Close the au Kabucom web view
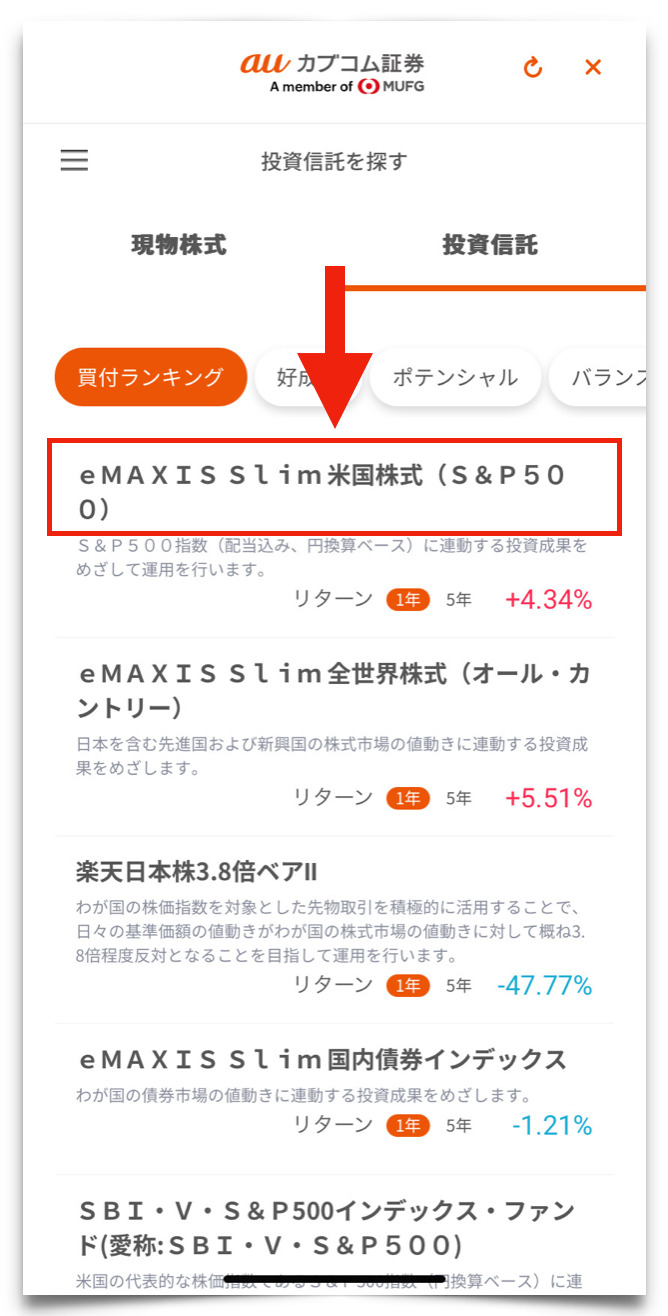Viewport: 668px width, 1316px height. point(593,67)
